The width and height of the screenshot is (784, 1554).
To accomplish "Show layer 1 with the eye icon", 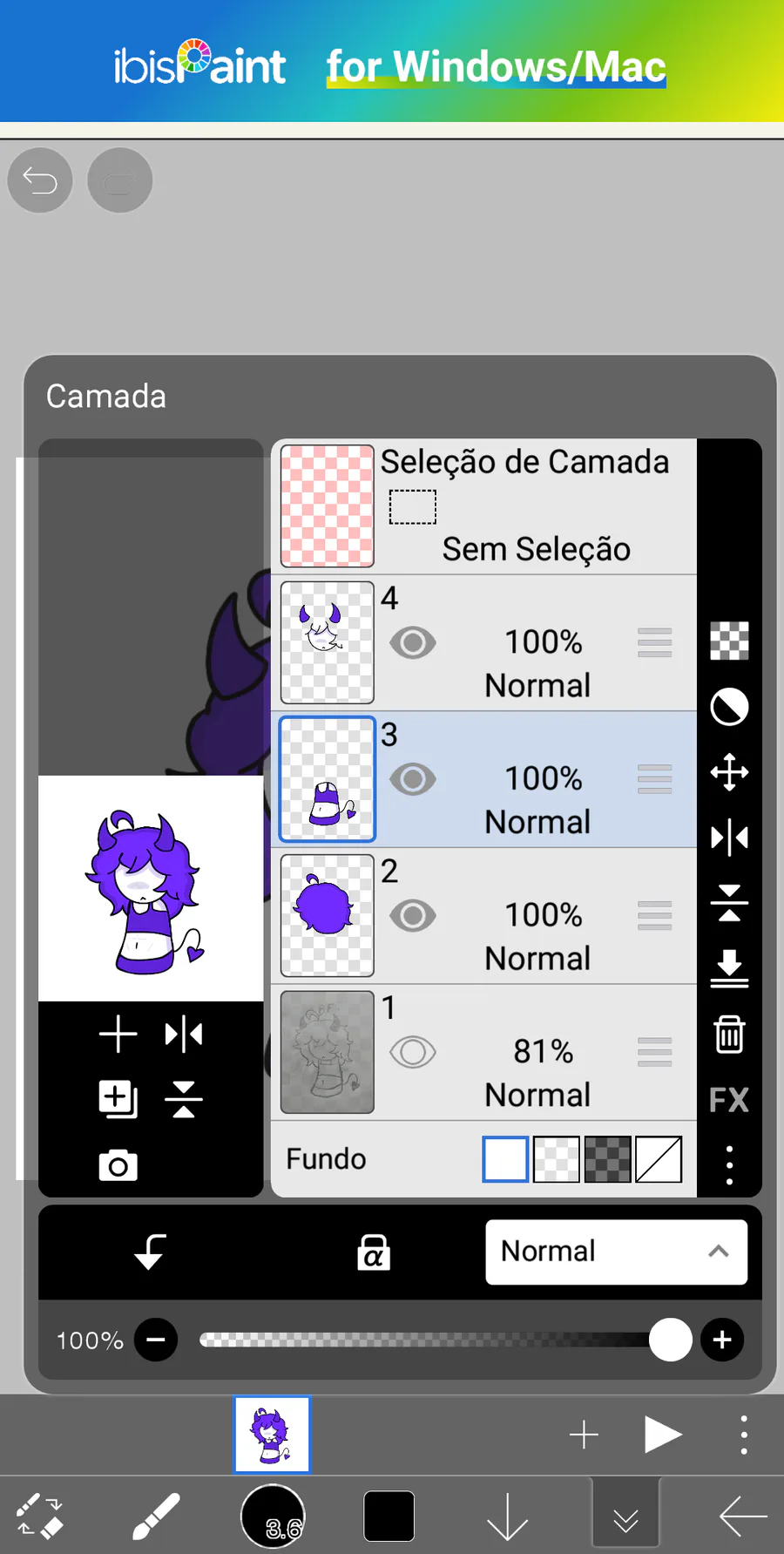I will (x=412, y=1052).
